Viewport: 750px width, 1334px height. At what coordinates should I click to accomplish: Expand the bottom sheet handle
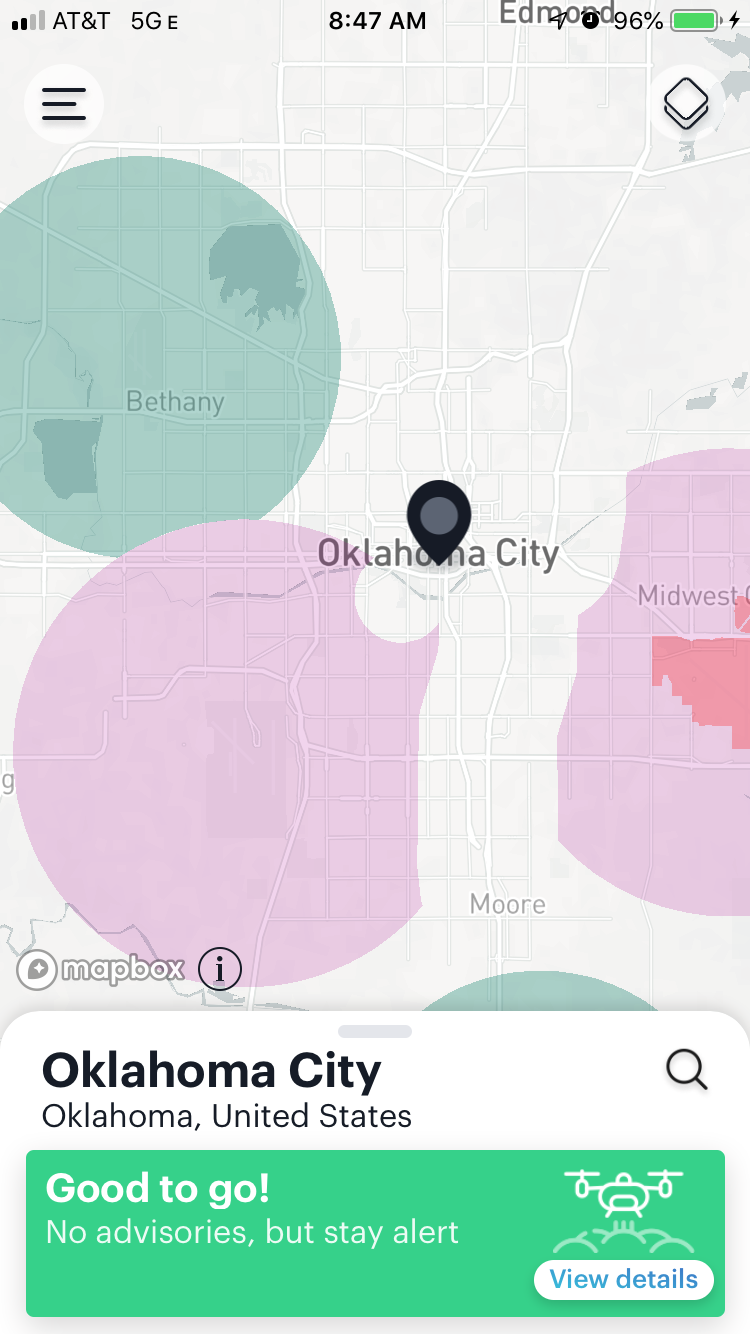[375, 1031]
